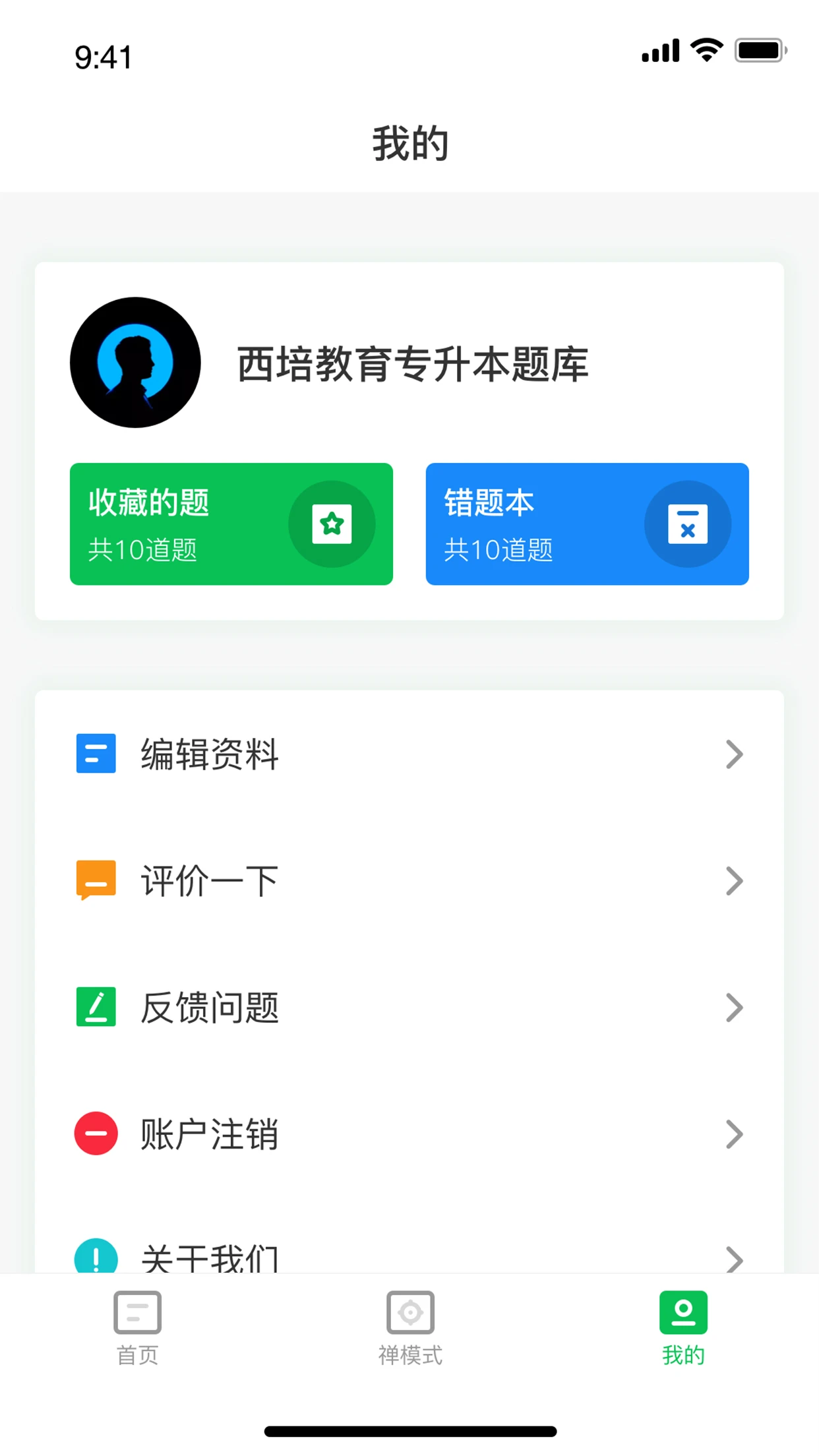The height and width of the screenshot is (1456, 819).
Task: Switch to the 禅模式 tab
Action: [409, 1328]
